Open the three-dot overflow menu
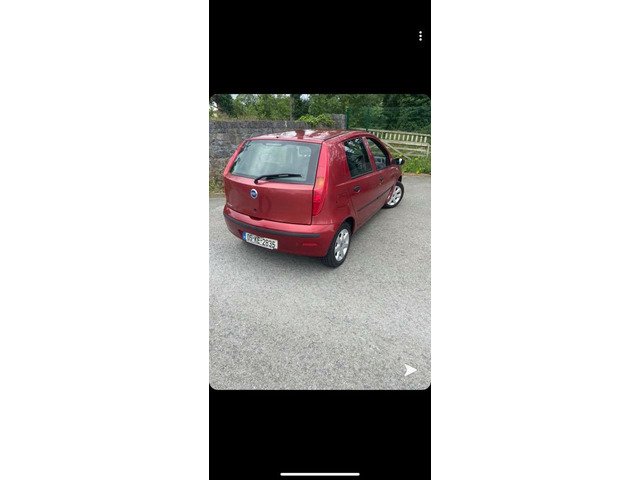Screen dimensions: 640x480 [420, 36]
